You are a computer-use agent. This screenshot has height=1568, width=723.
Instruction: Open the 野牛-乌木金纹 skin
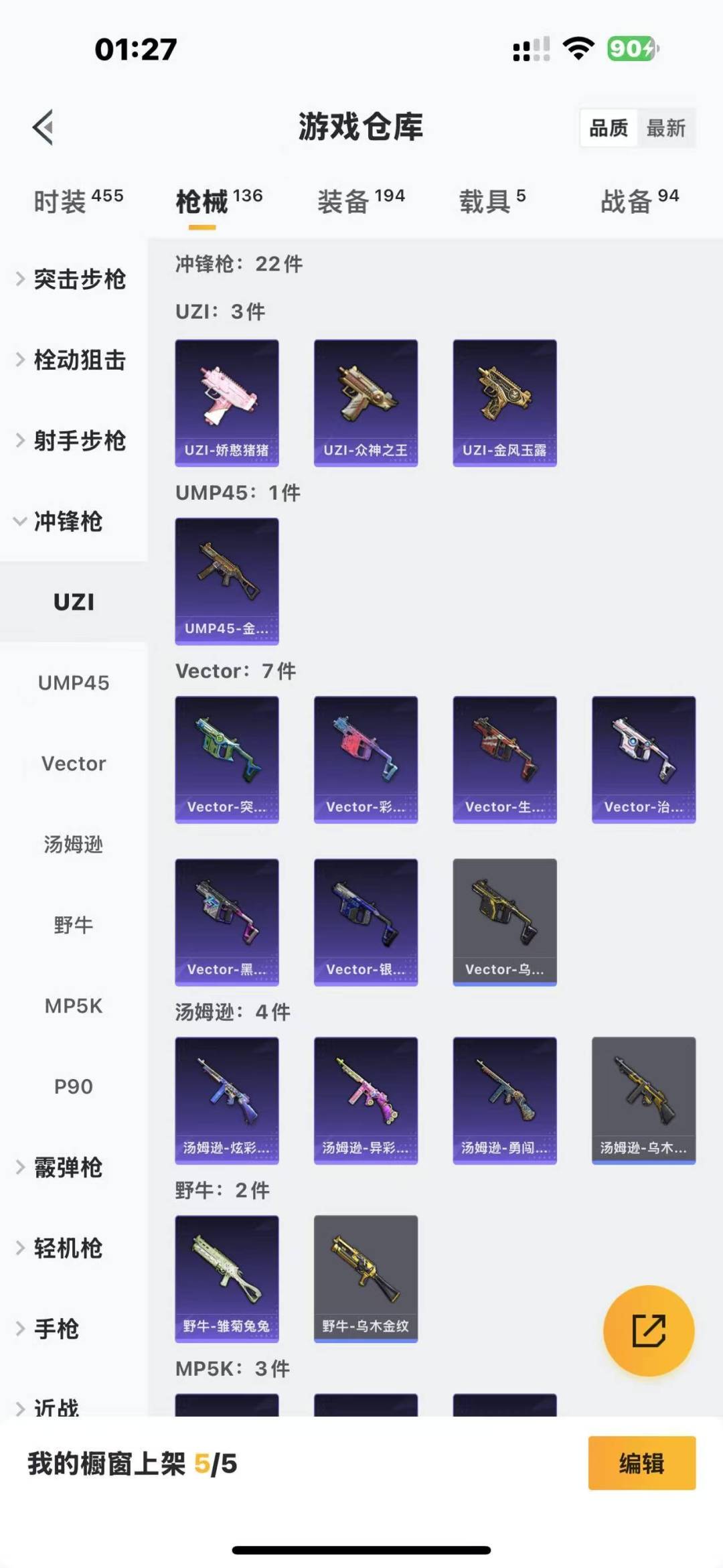pos(366,1279)
